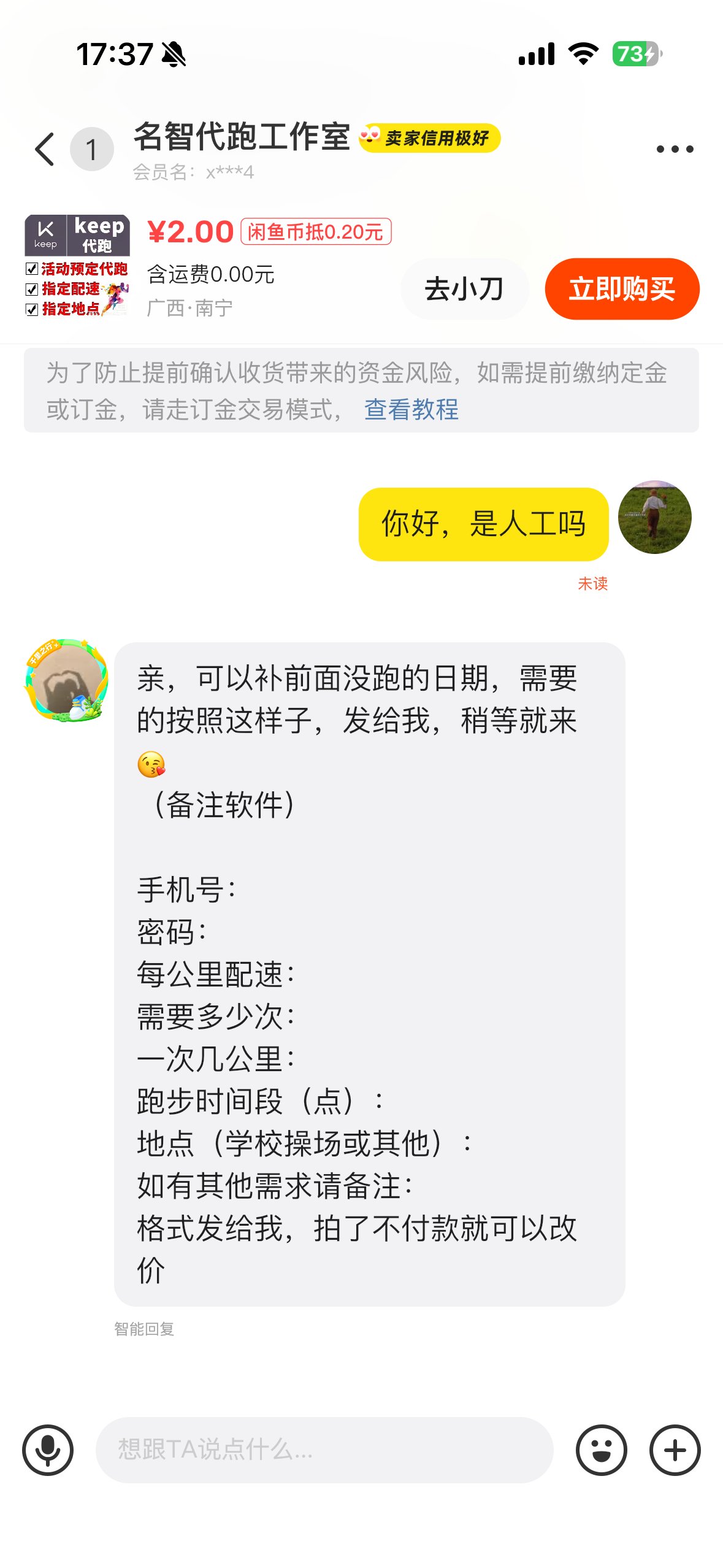Image resolution: width=723 pixels, height=1568 pixels.
Task: Open my own avatar beside 你好，是人工吗
Action: point(654,517)
